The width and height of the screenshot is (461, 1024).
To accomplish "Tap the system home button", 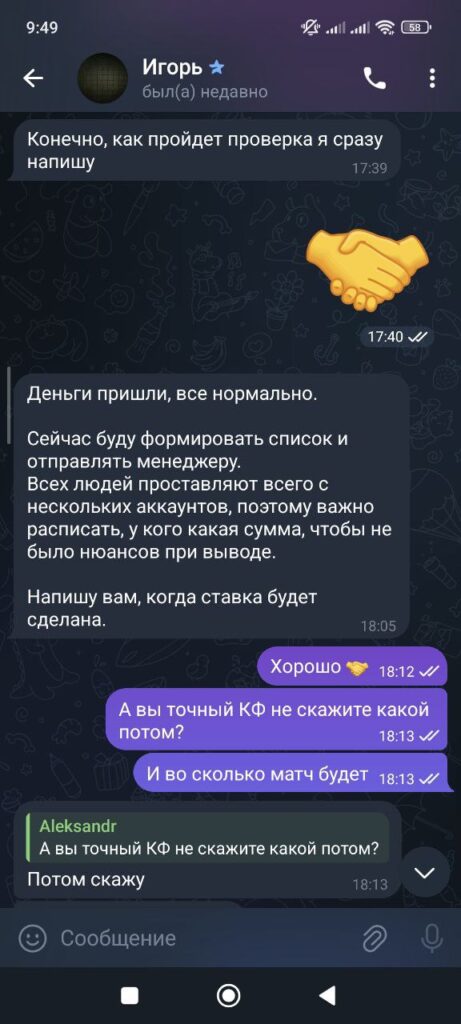I will [229, 995].
